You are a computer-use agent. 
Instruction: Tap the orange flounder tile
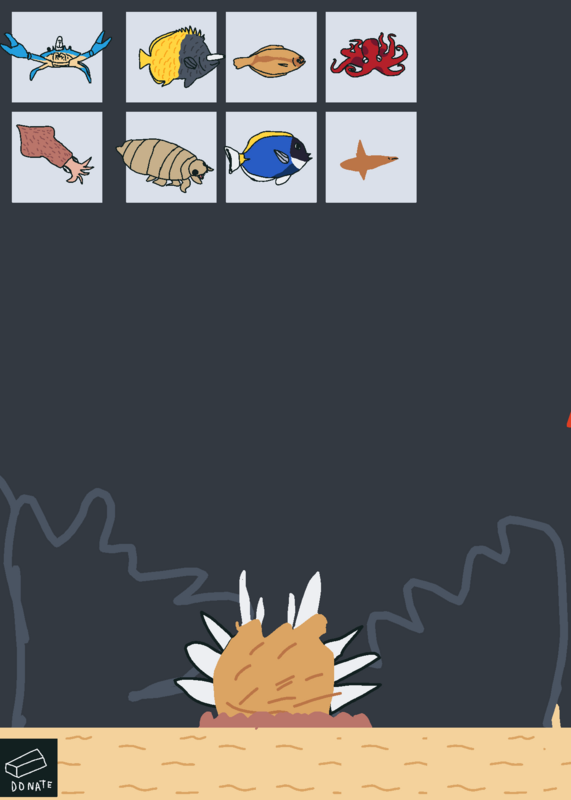click(x=271, y=57)
